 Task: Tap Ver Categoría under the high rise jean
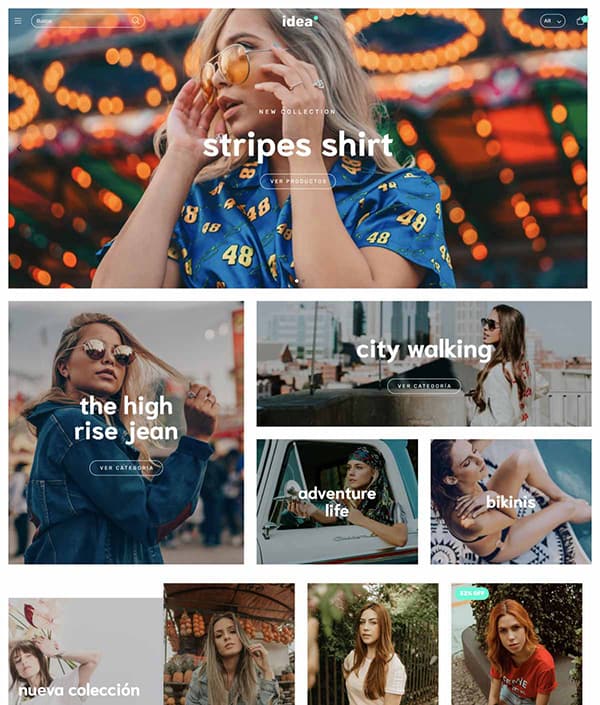126,467
